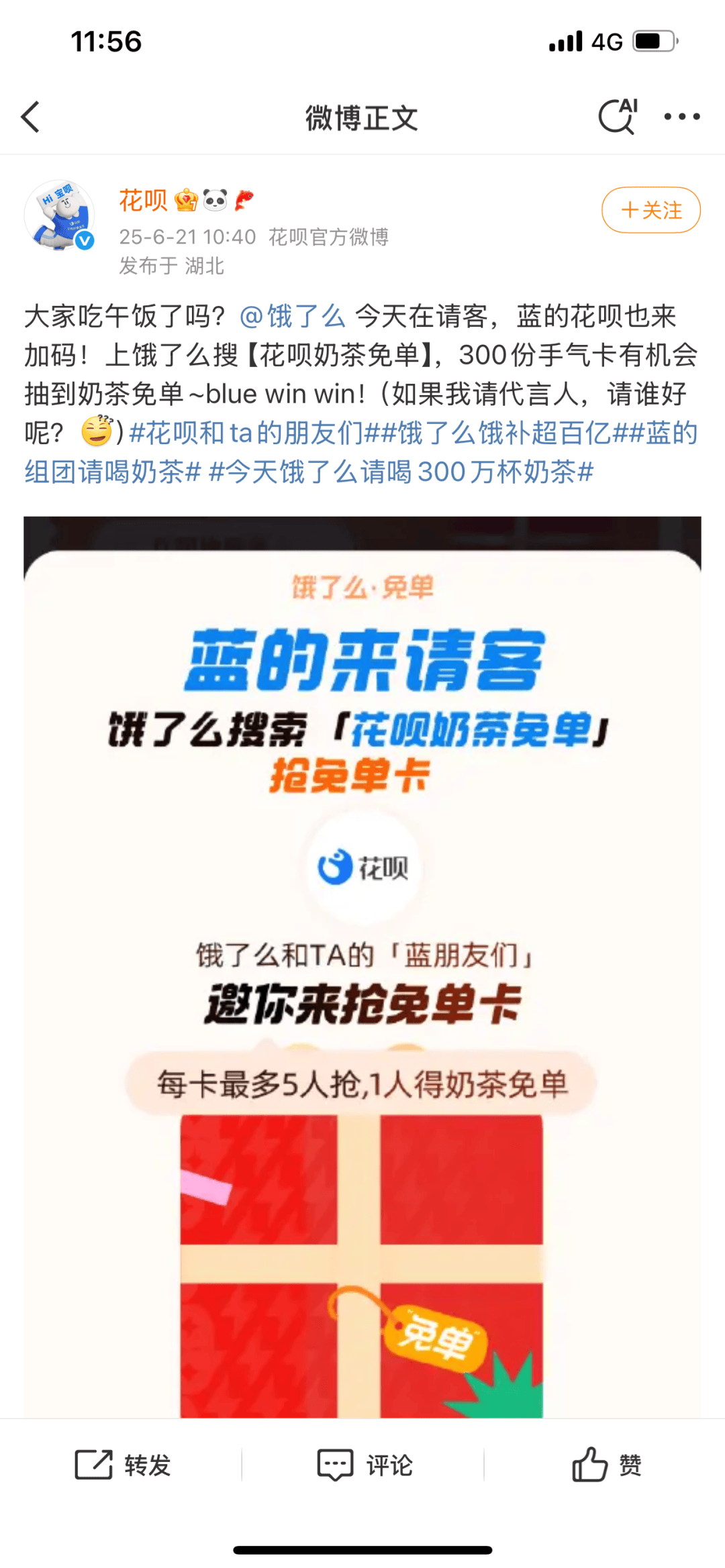Screen dimensions: 725x1568
Task: Open 花呗's profile avatar
Action: tap(59, 215)
